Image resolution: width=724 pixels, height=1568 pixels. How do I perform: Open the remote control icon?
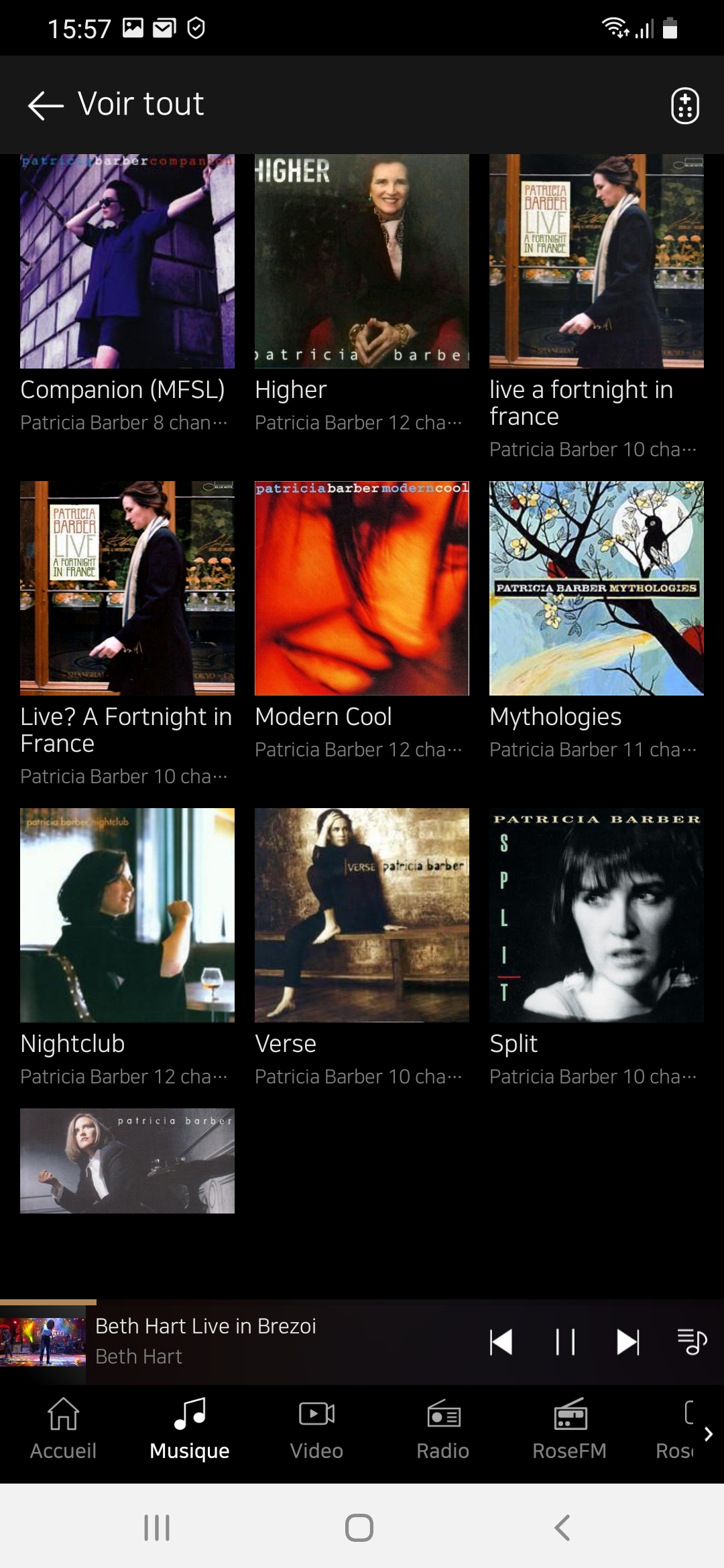[x=685, y=105]
